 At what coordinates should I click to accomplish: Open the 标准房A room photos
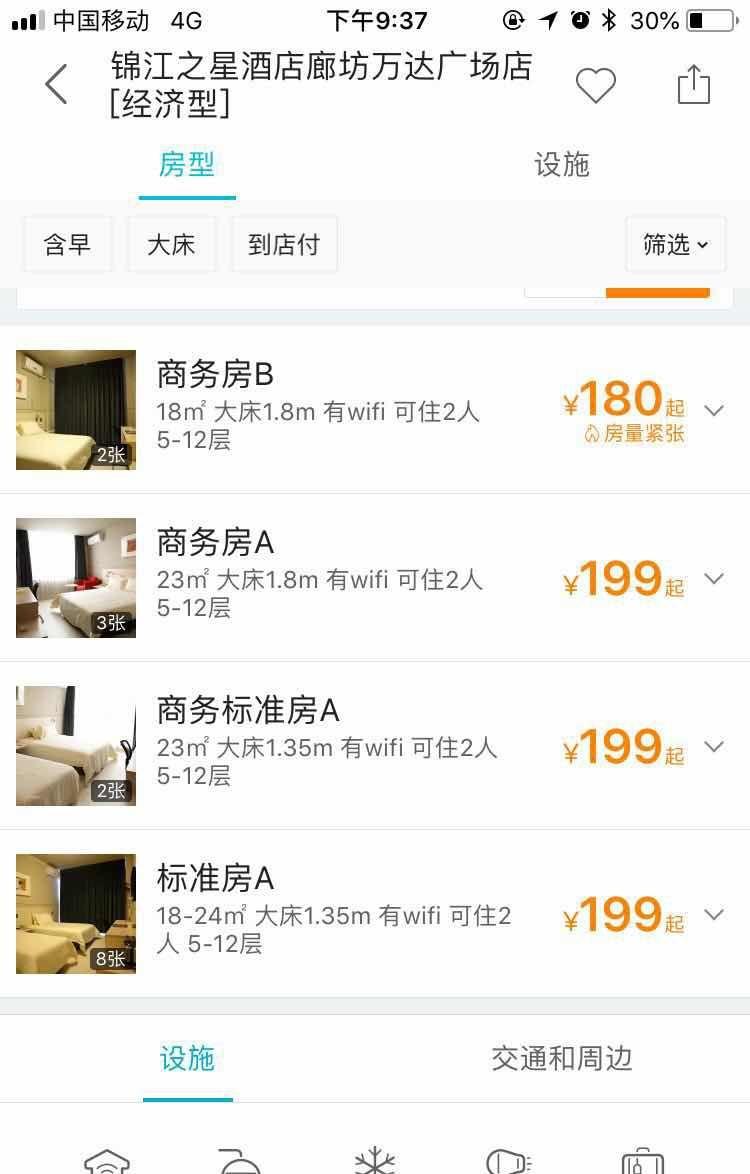[x=76, y=914]
